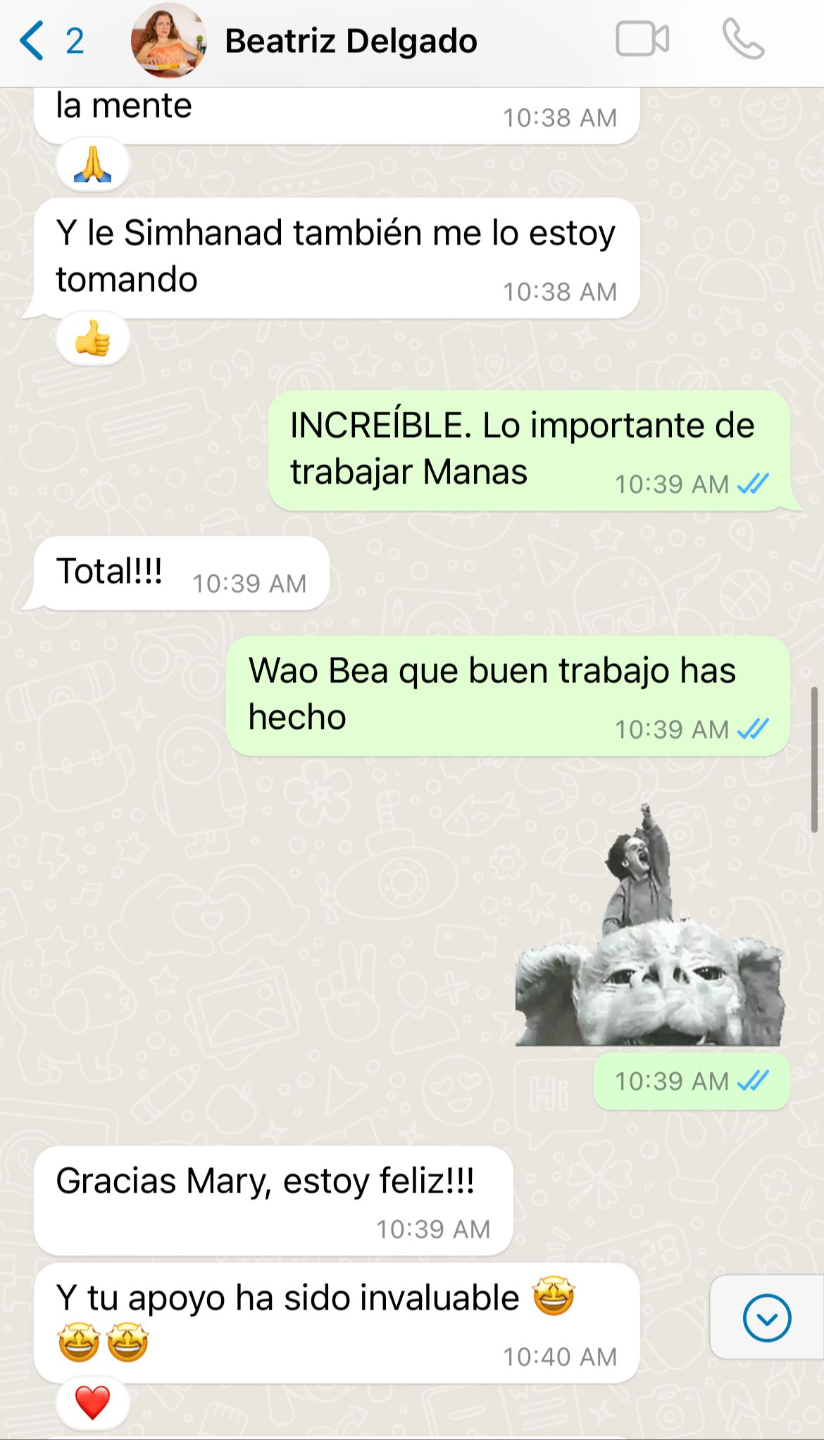This screenshot has height=1440, width=824.
Task: View praying hands reaction on 'la mente' message
Action: (92, 167)
